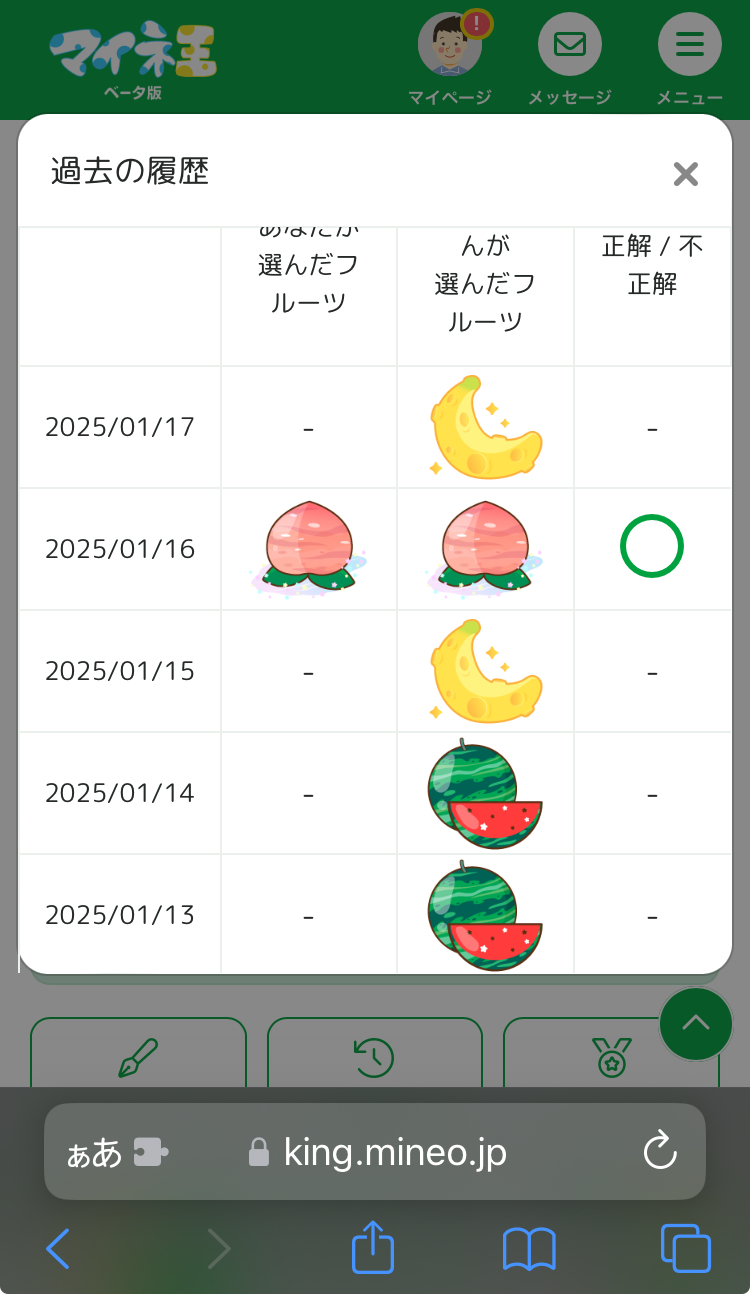Image resolution: width=750 pixels, height=1294 pixels.
Task: Show open Safari tabs
Action: coord(686,1249)
